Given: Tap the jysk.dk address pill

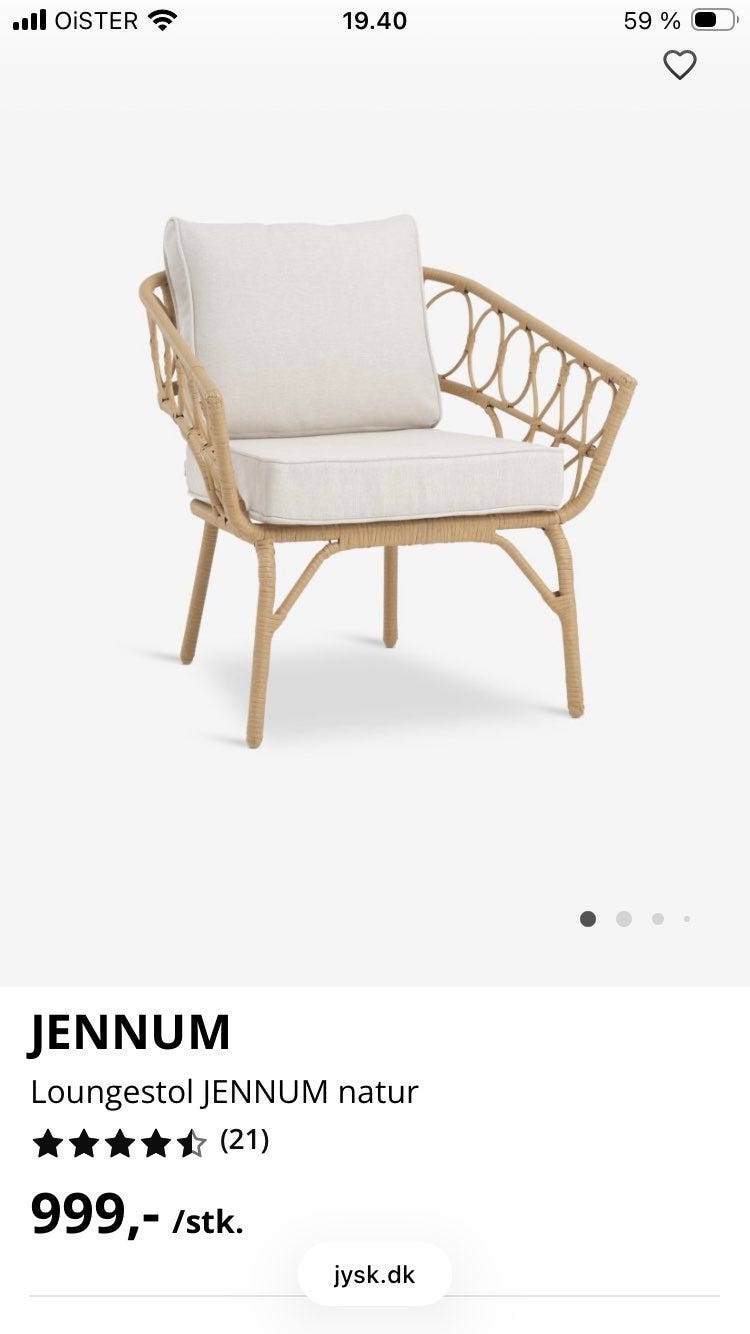Looking at the screenshot, I should pyautogui.click(x=375, y=1275).
